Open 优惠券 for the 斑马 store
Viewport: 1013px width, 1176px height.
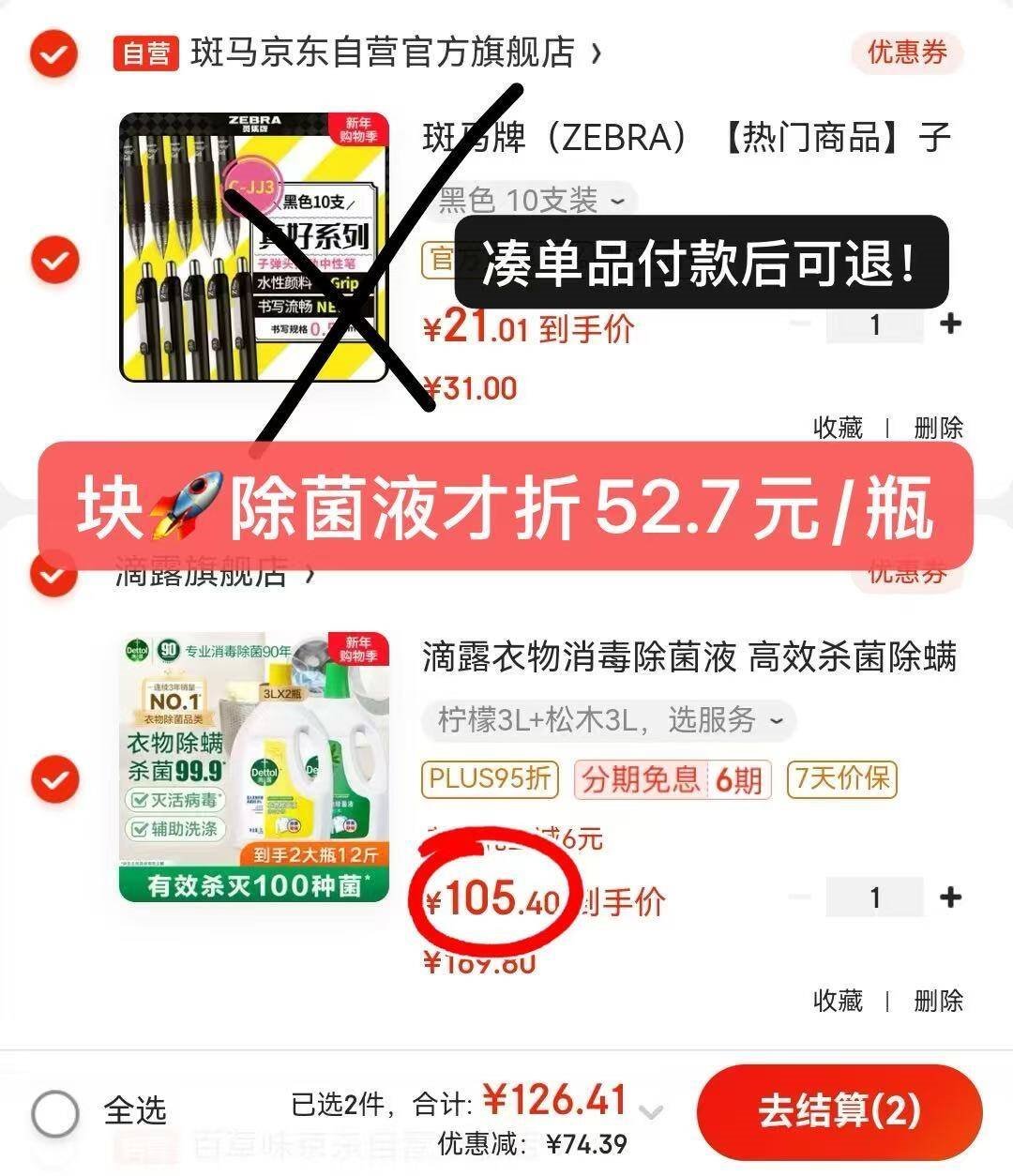coord(907,53)
